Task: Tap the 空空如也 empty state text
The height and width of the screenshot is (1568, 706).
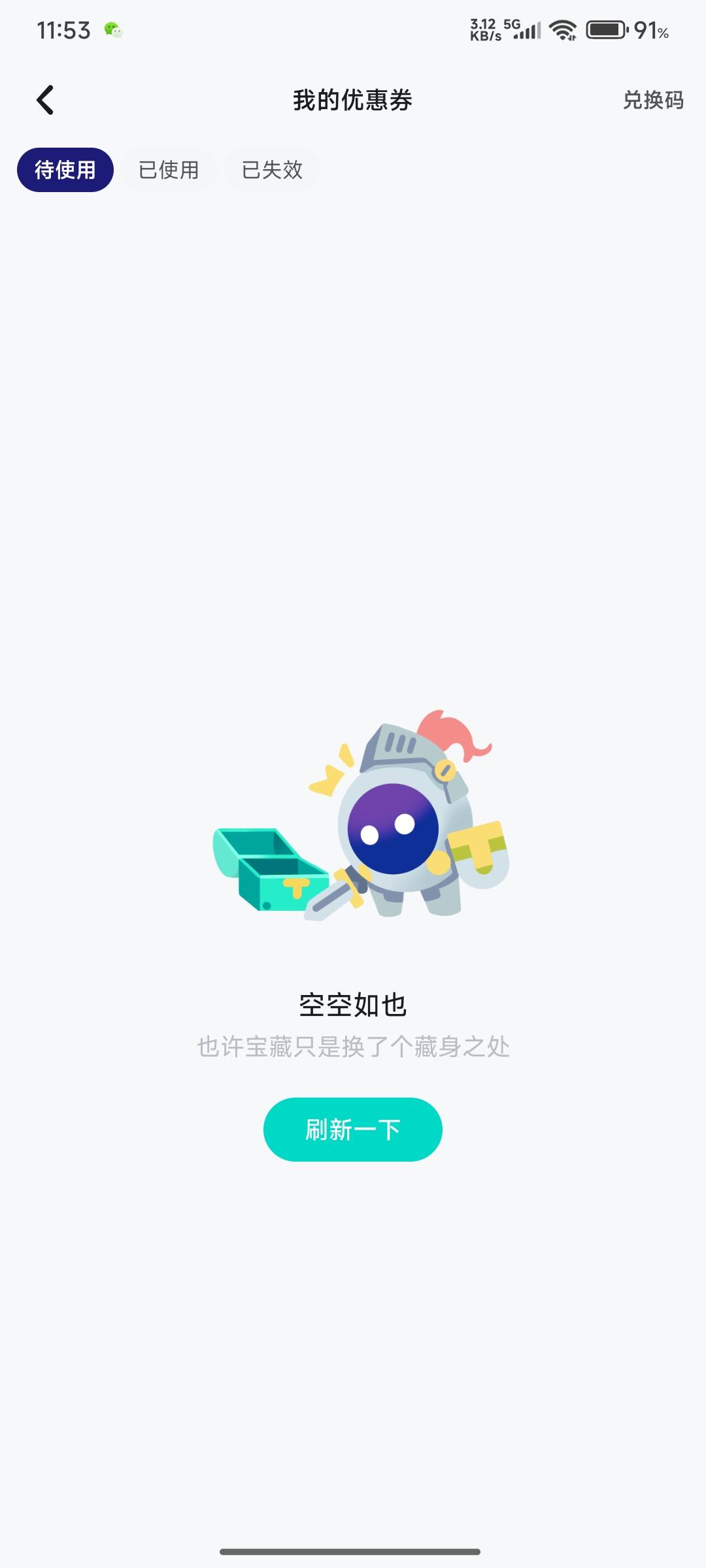Action: point(352,1006)
